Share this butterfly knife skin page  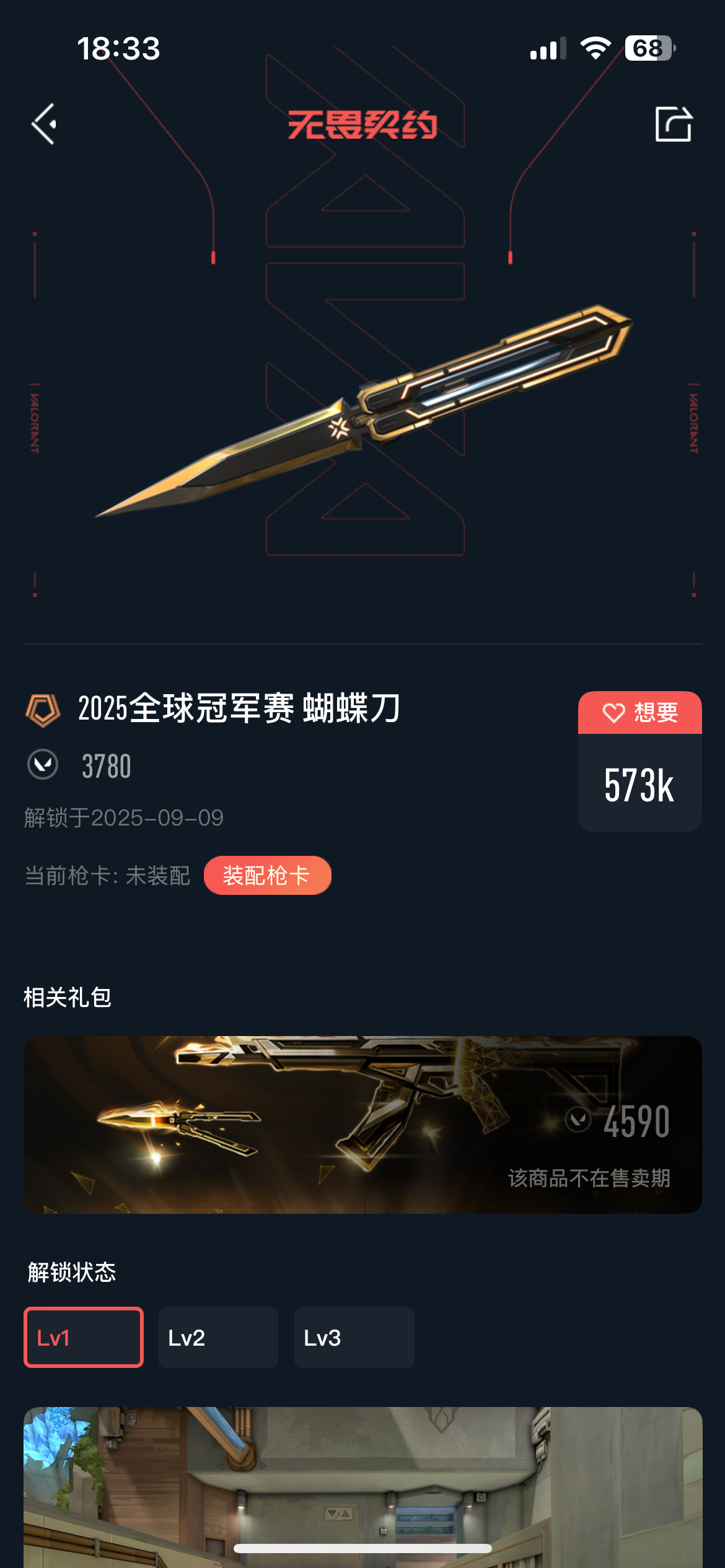coord(673,124)
